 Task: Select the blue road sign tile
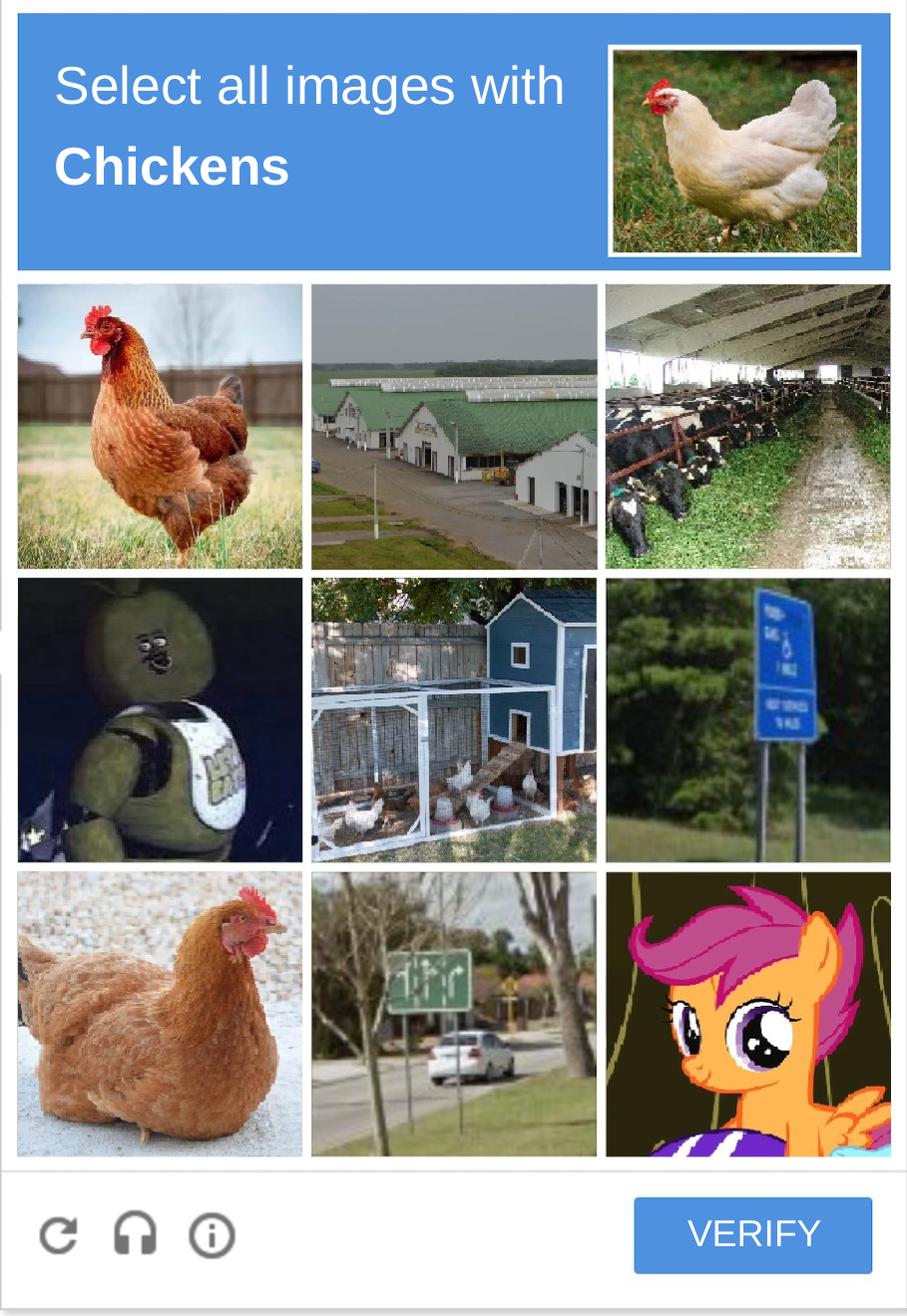coord(747,719)
